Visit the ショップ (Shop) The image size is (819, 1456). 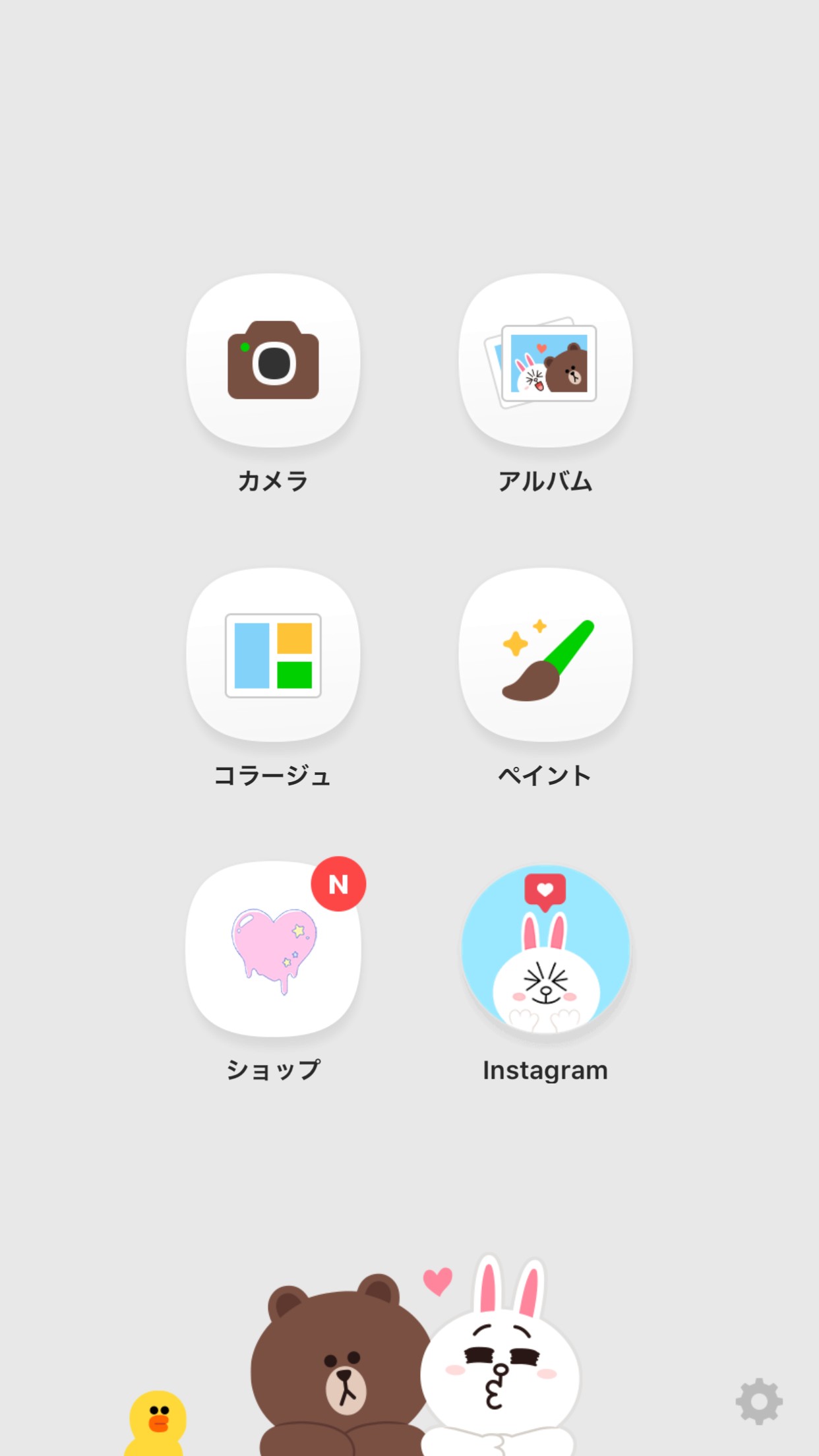coord(273,949)
